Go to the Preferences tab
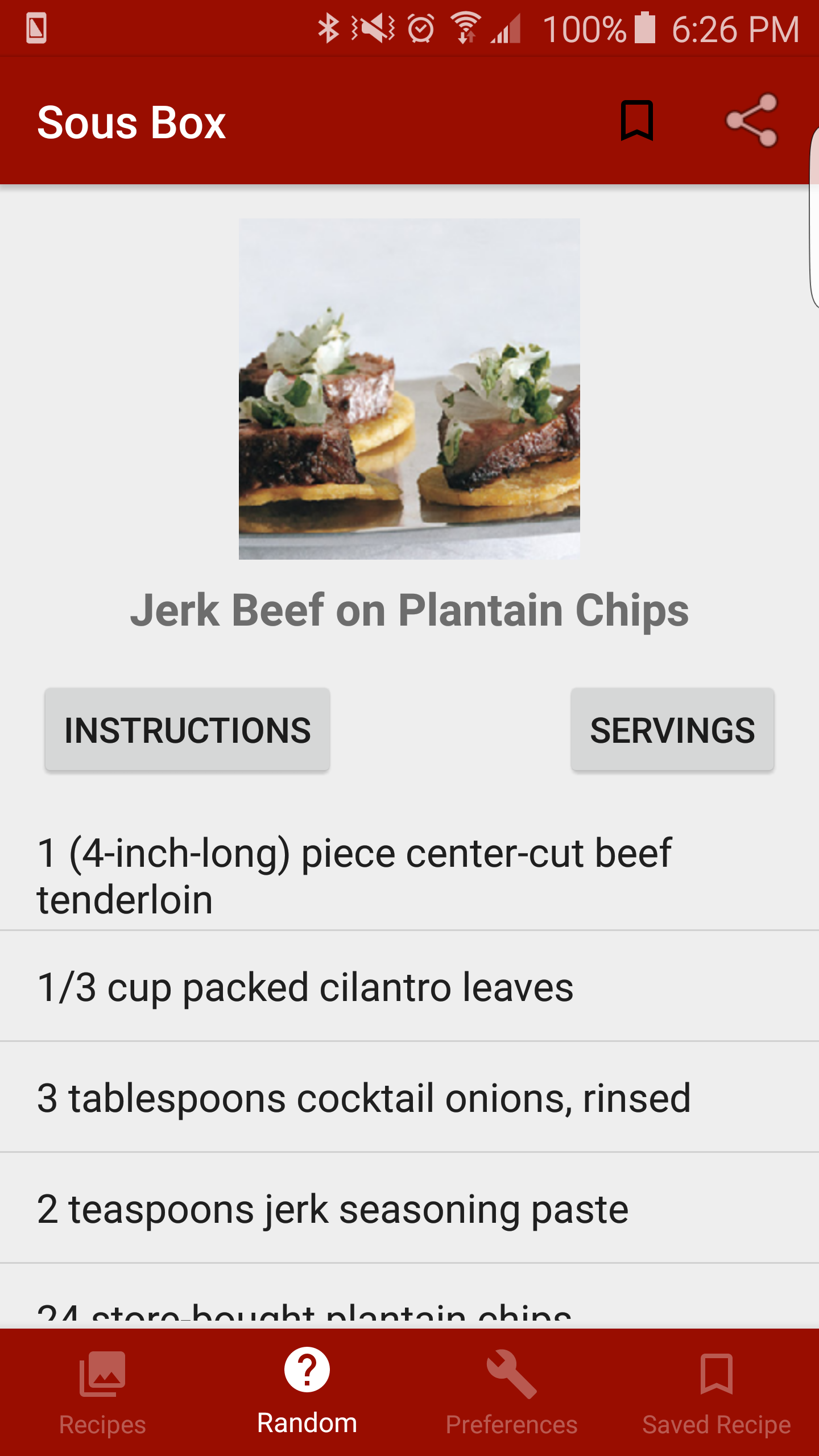The height and width of the screenshot is (1456, 819). (x=511, y=1391)
